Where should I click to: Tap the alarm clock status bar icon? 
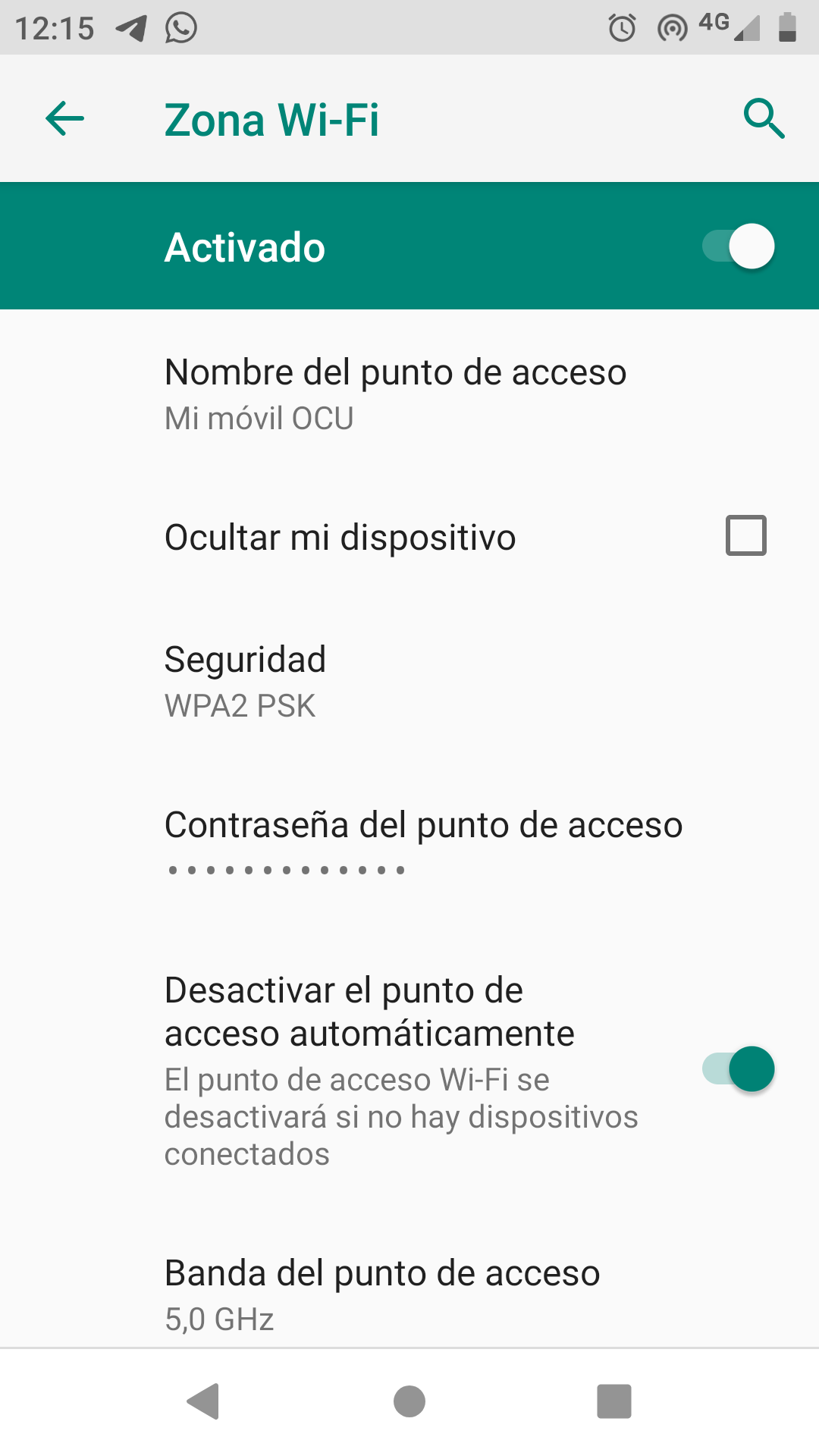(622, 27)
